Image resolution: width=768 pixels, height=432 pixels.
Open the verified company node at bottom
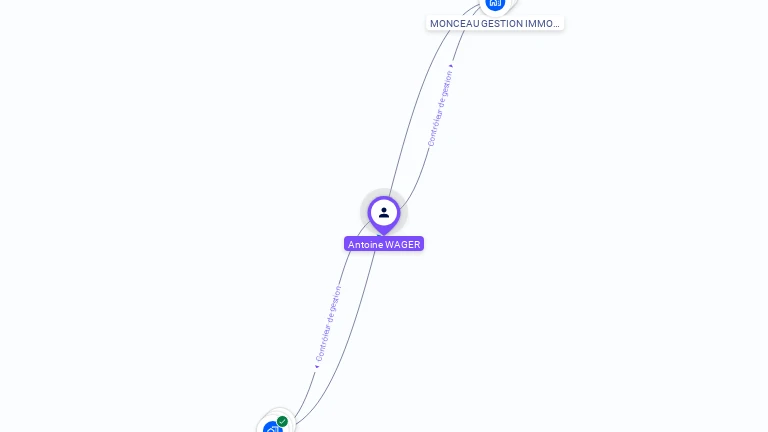pyautogui.click(x=273, y=427)
